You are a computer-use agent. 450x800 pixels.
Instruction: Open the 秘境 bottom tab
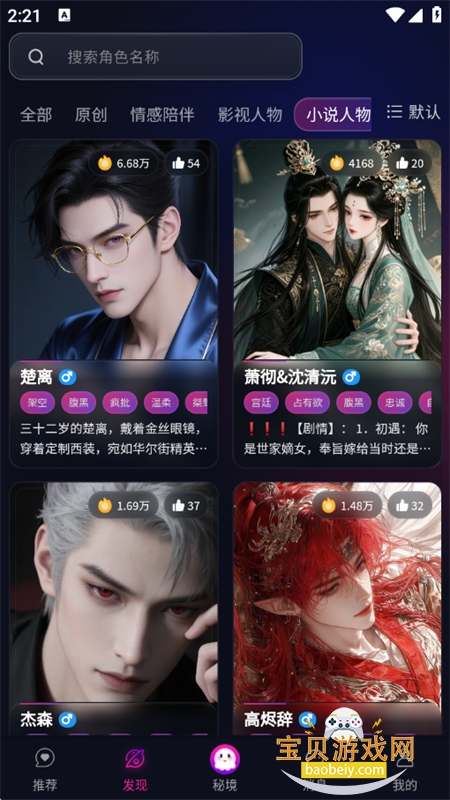(x=225, y=768)
